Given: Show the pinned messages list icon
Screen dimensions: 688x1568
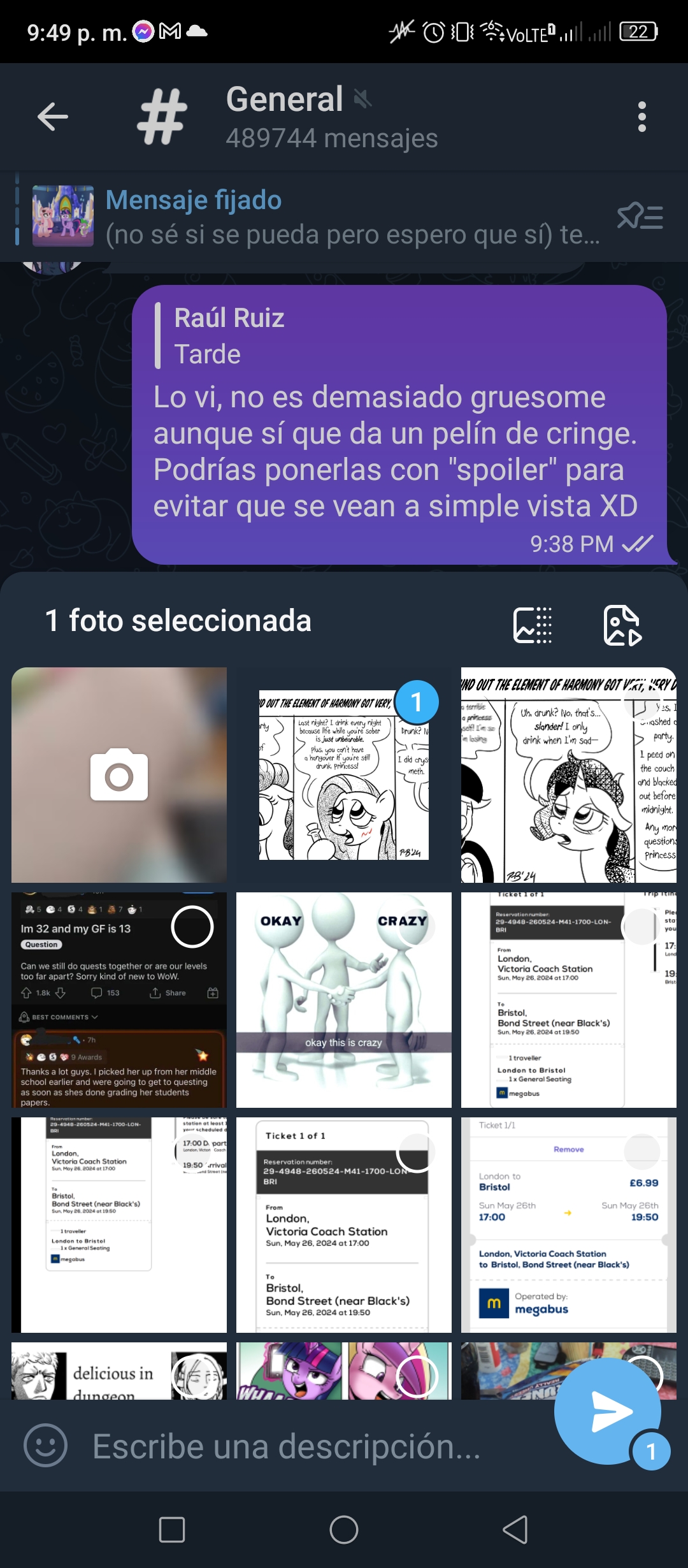Looking at the screenshot, I should click(x=640, y=217).
